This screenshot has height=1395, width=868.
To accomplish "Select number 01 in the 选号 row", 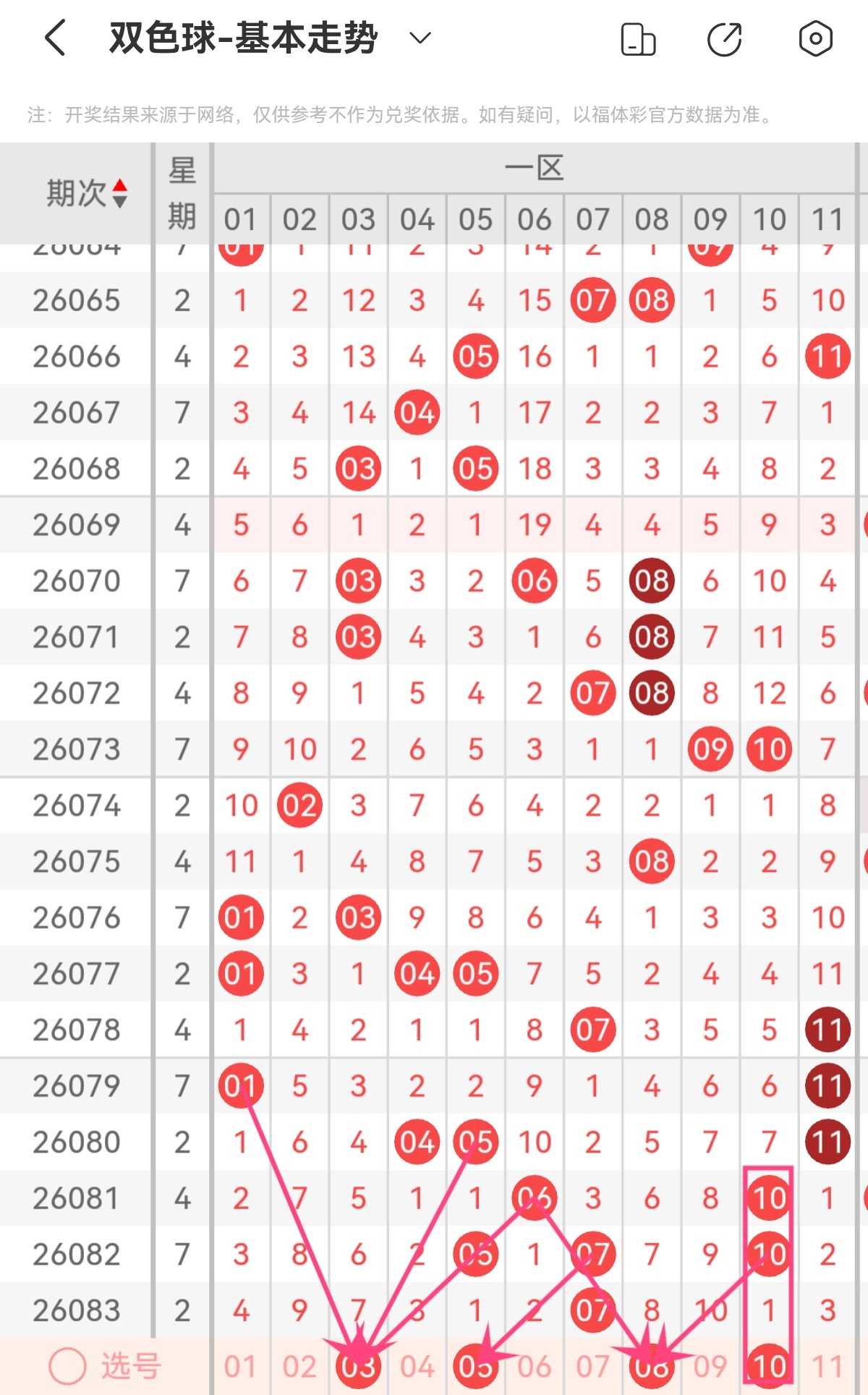I will point(240,1367).
